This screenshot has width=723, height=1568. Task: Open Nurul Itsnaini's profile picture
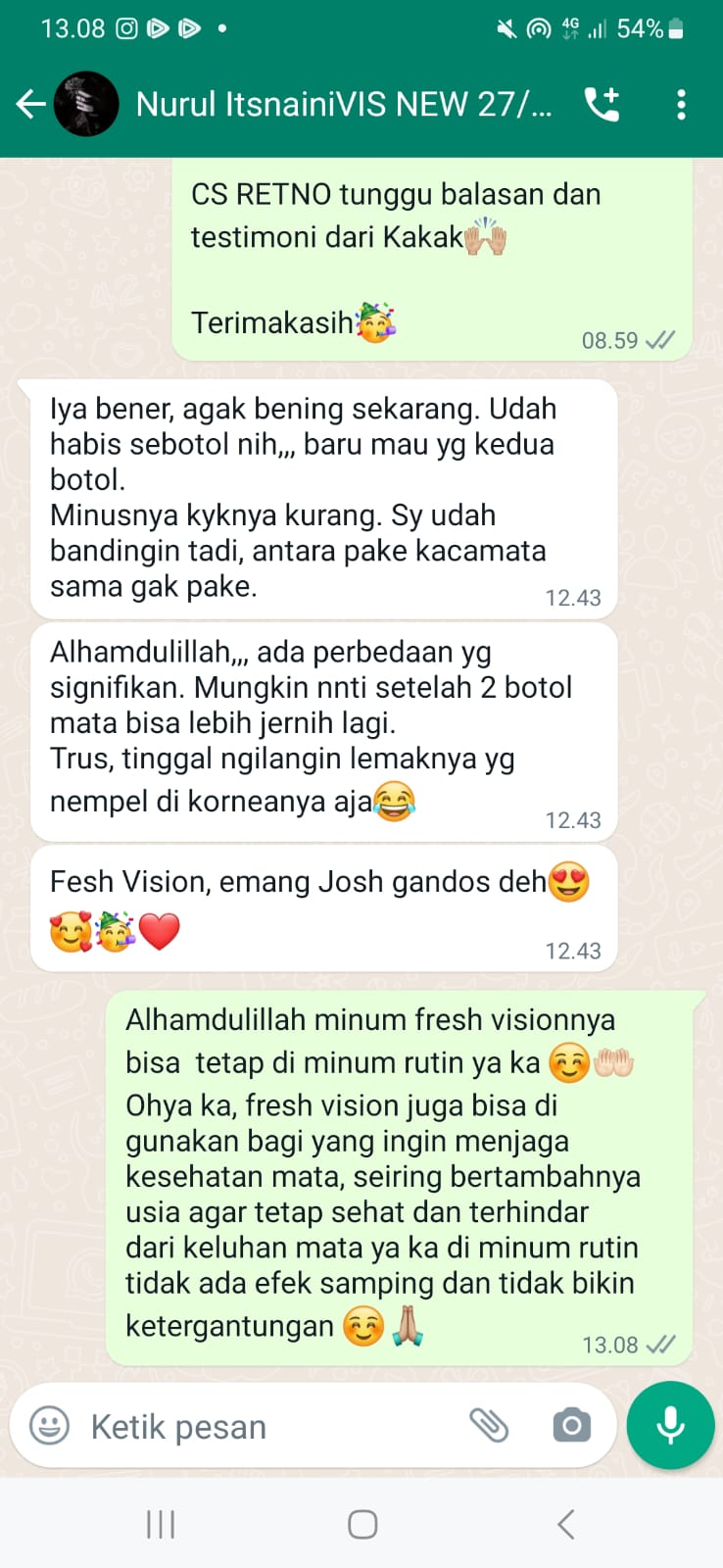point(86,104)
